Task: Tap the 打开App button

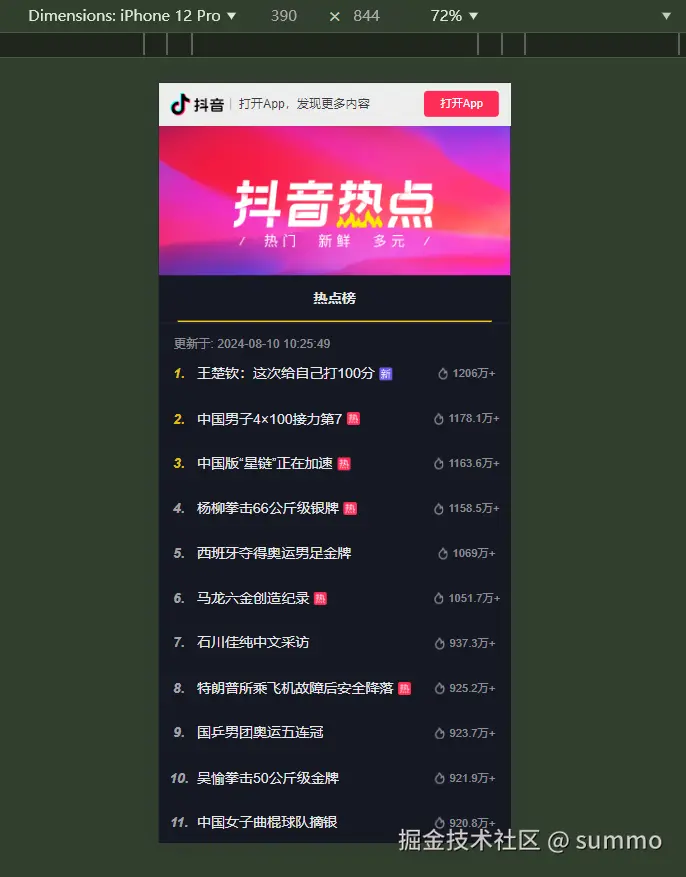Action: click(x=461, y=103)
